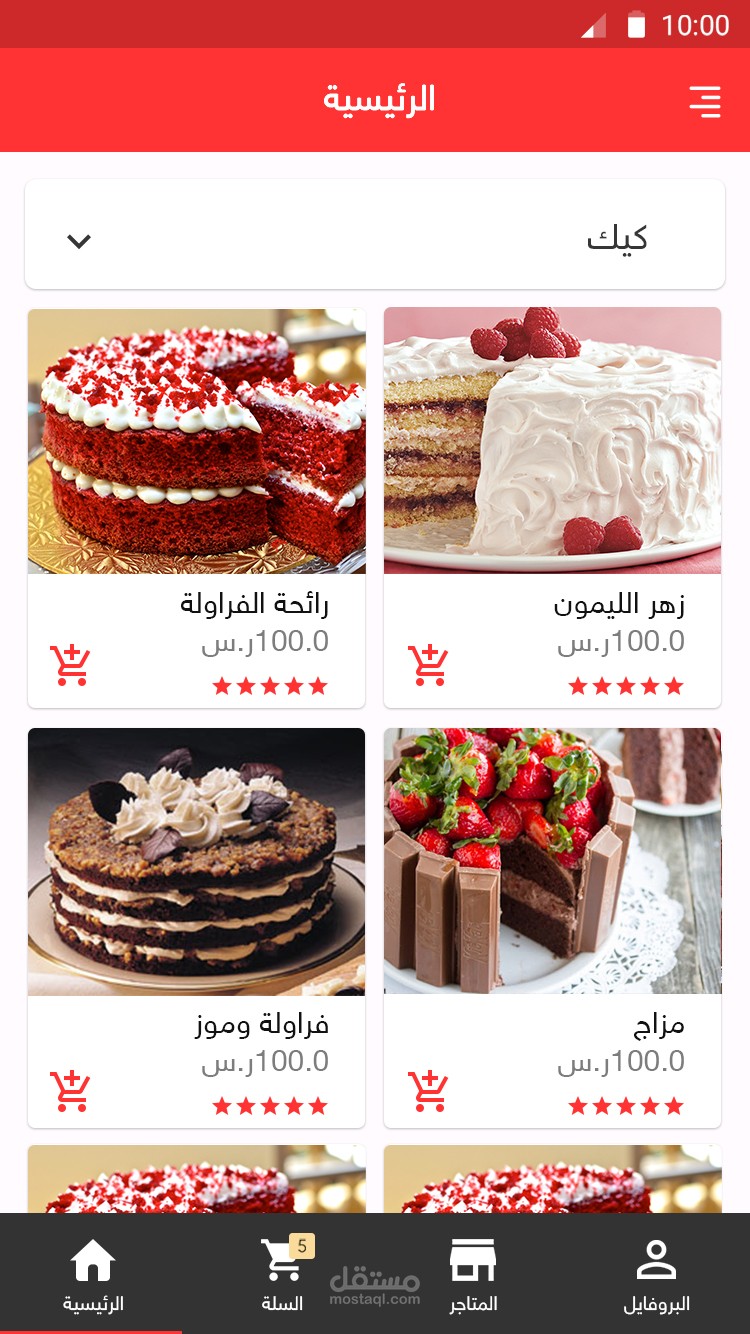Switch to the الرئيسية home tab

[x=93, y=1274]
